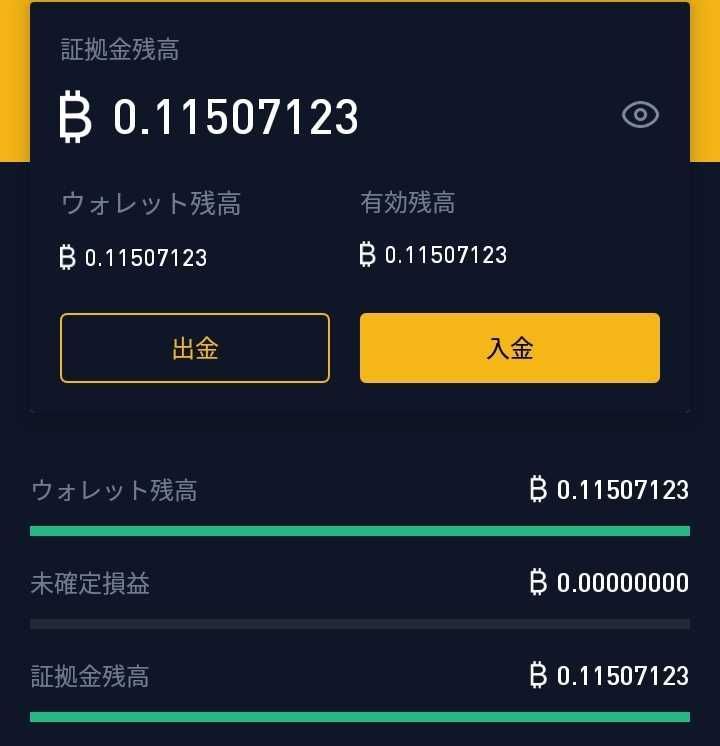This screenshot has width=720, height=746.
Task: Hide the balance with the eye icon
Action: tap(640, 115)
